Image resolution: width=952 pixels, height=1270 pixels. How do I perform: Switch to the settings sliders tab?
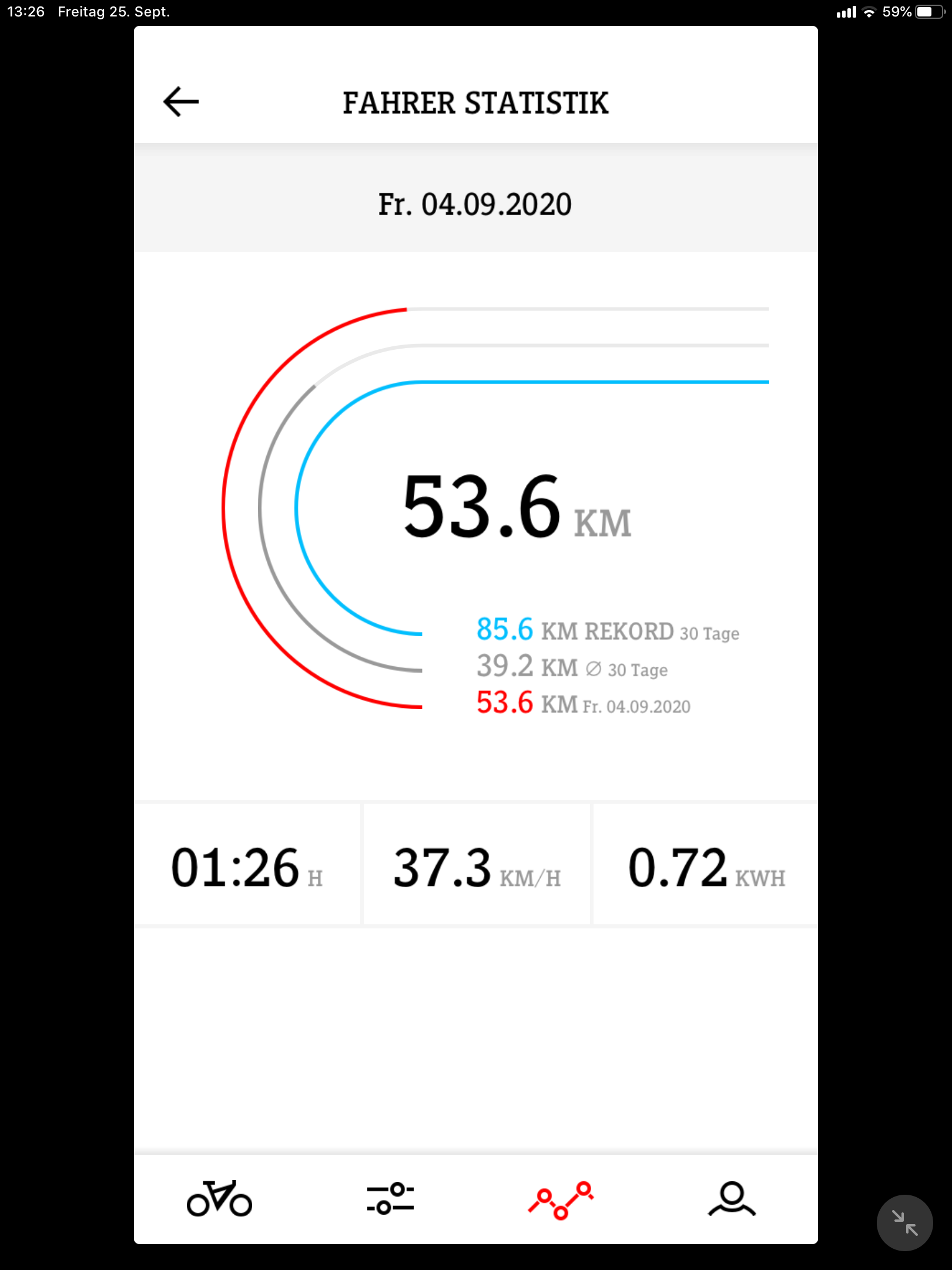pos(390,1198)
